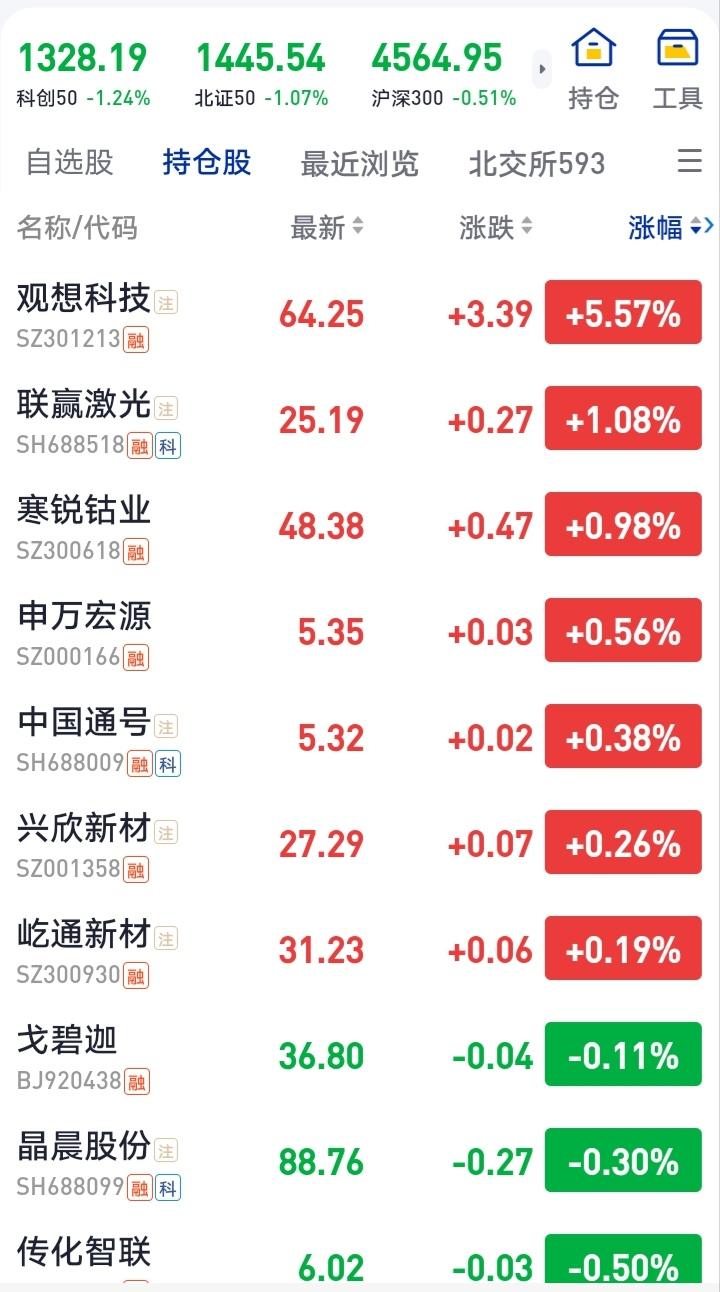Expand index carousel with right chevron near 沪深300
This screenshot has height=1292, width=720.
(x=540, y=68)
